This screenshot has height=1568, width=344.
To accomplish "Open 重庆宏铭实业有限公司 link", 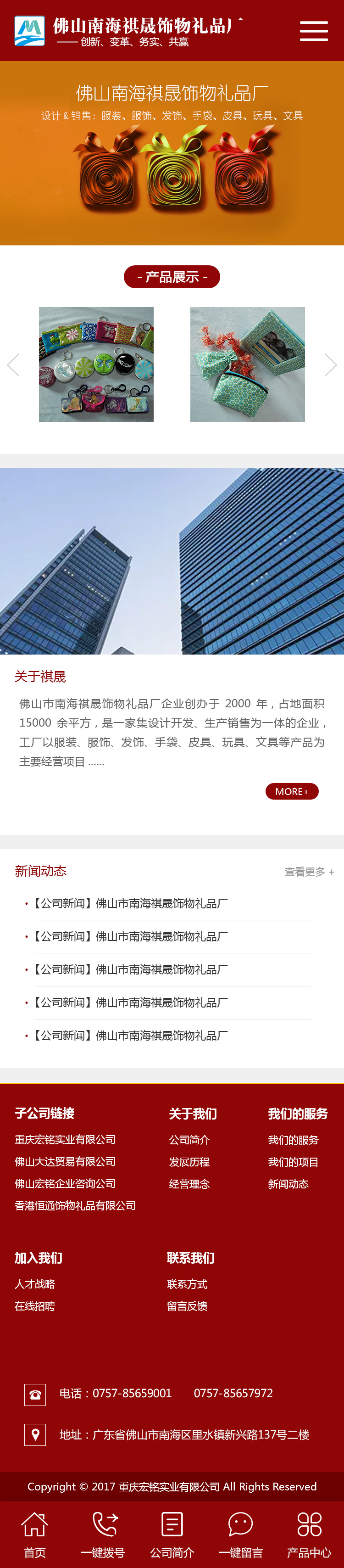I will point(65,1139).
